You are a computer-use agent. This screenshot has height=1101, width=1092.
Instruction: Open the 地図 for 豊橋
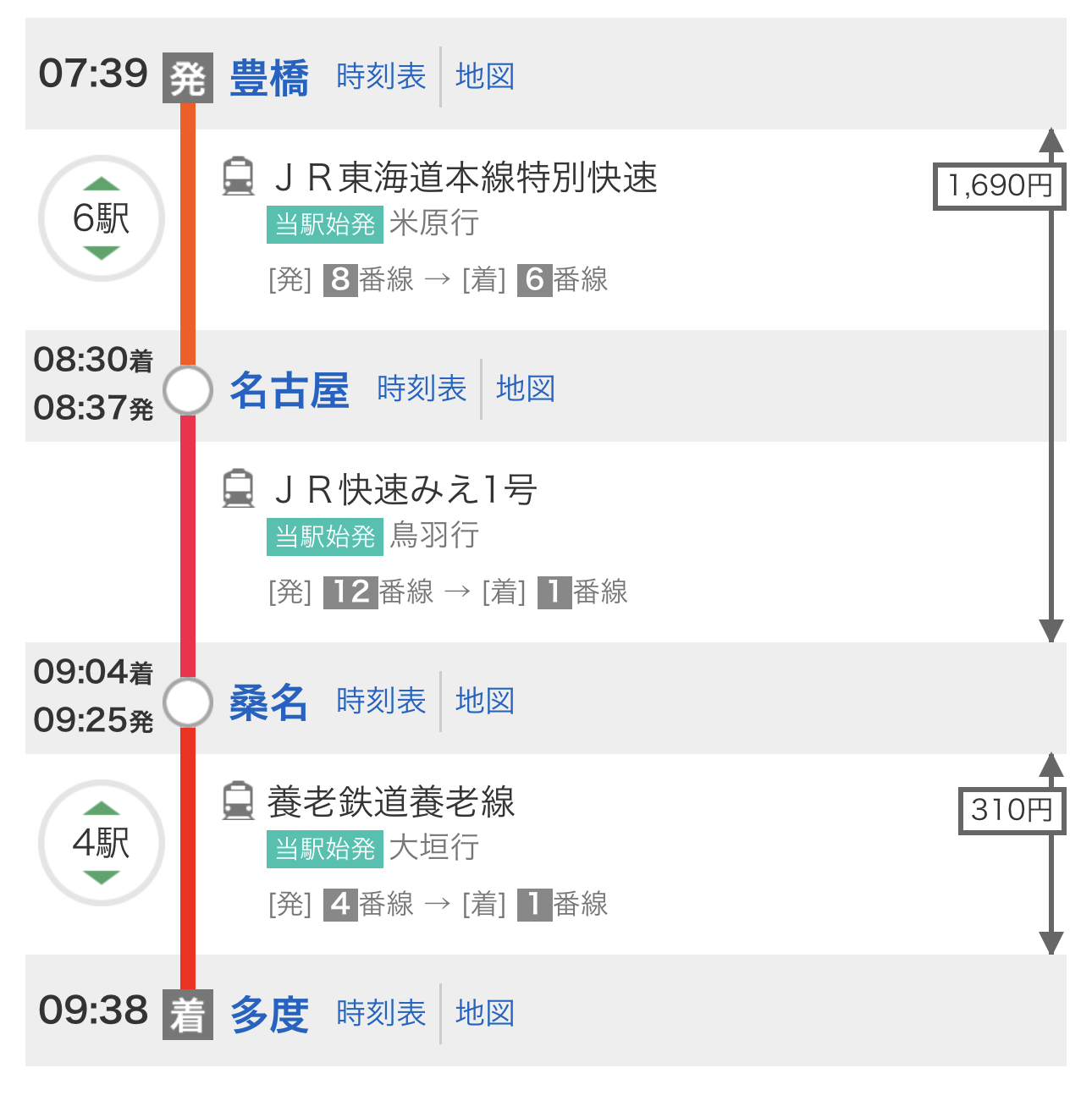coord(485,76)
